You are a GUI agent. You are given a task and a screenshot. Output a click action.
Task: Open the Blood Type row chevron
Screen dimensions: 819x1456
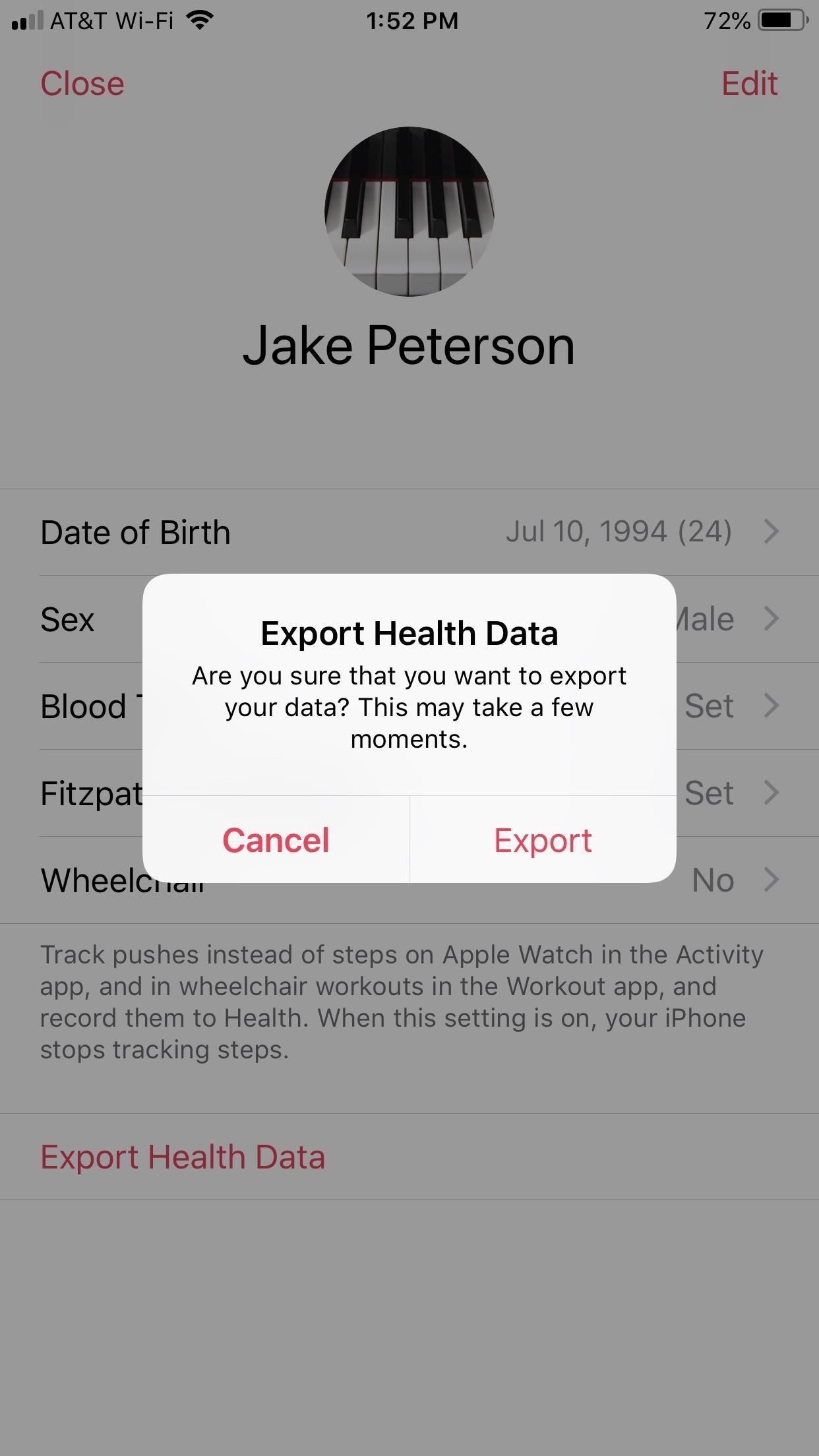pyautogui.click(x=772, y=706)
